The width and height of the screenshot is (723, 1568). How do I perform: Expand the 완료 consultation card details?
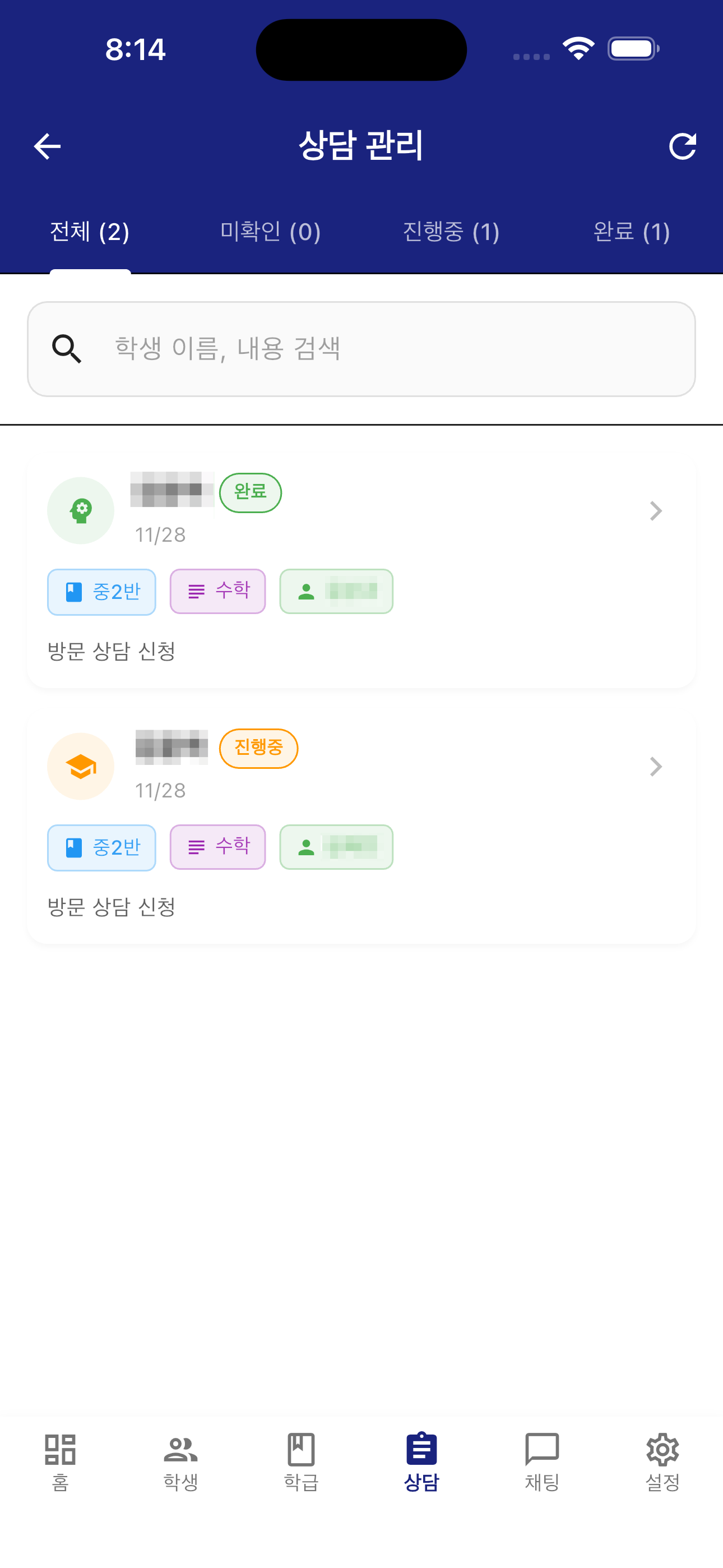pyautogui.click(x=655, y=510)
